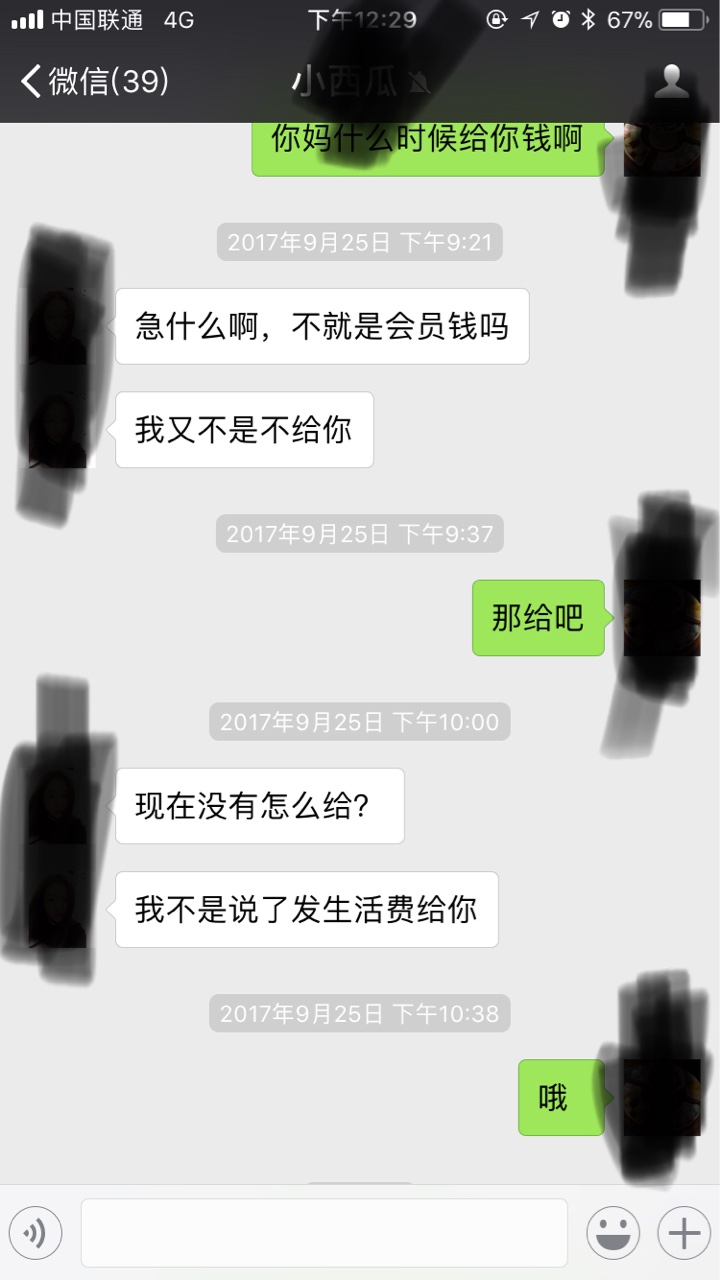Open the plus attachments menu
Viewport: 720px width, 1280px height.
(684, 1233)
